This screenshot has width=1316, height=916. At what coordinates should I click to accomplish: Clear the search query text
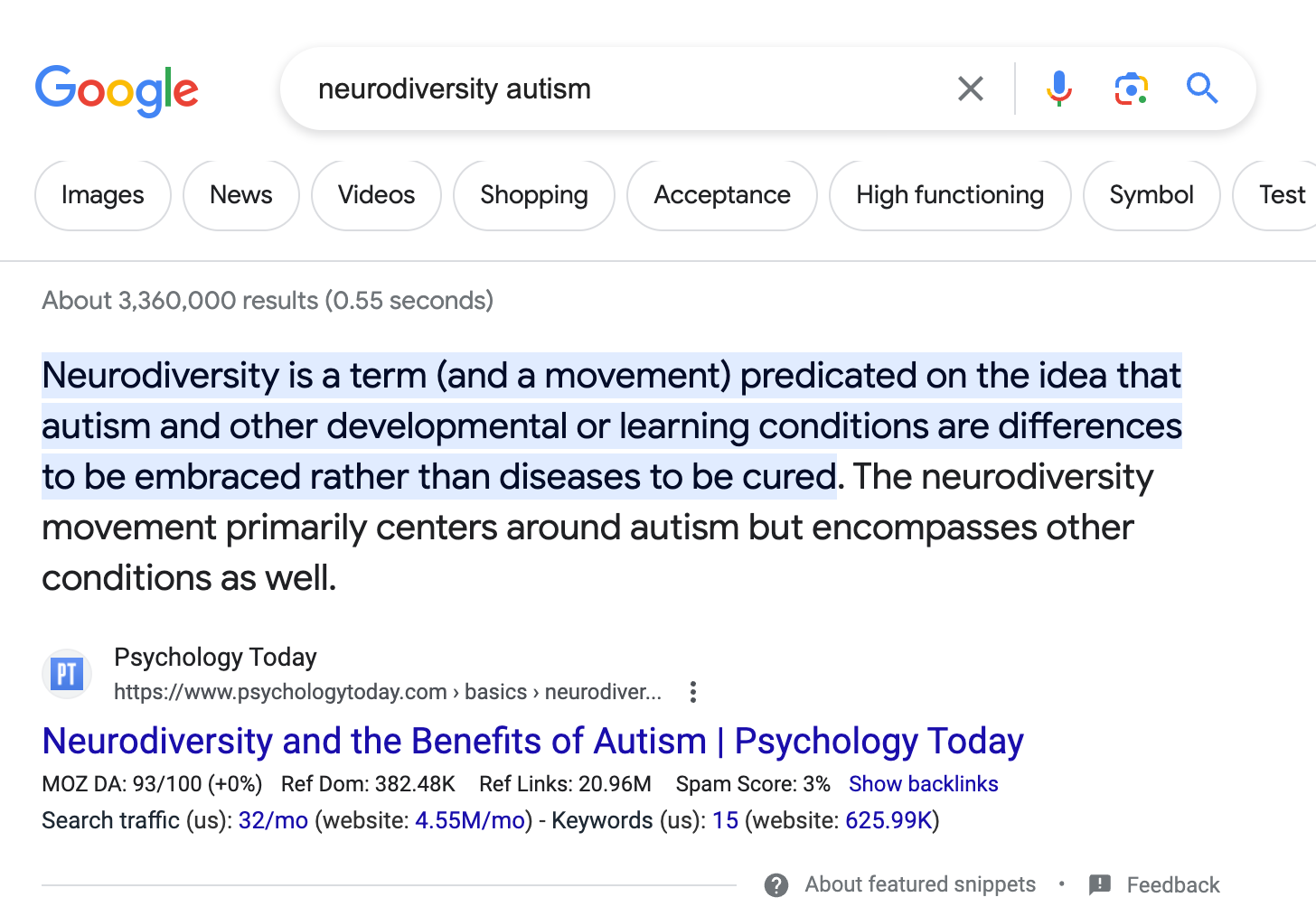click(x=970, y=89)
